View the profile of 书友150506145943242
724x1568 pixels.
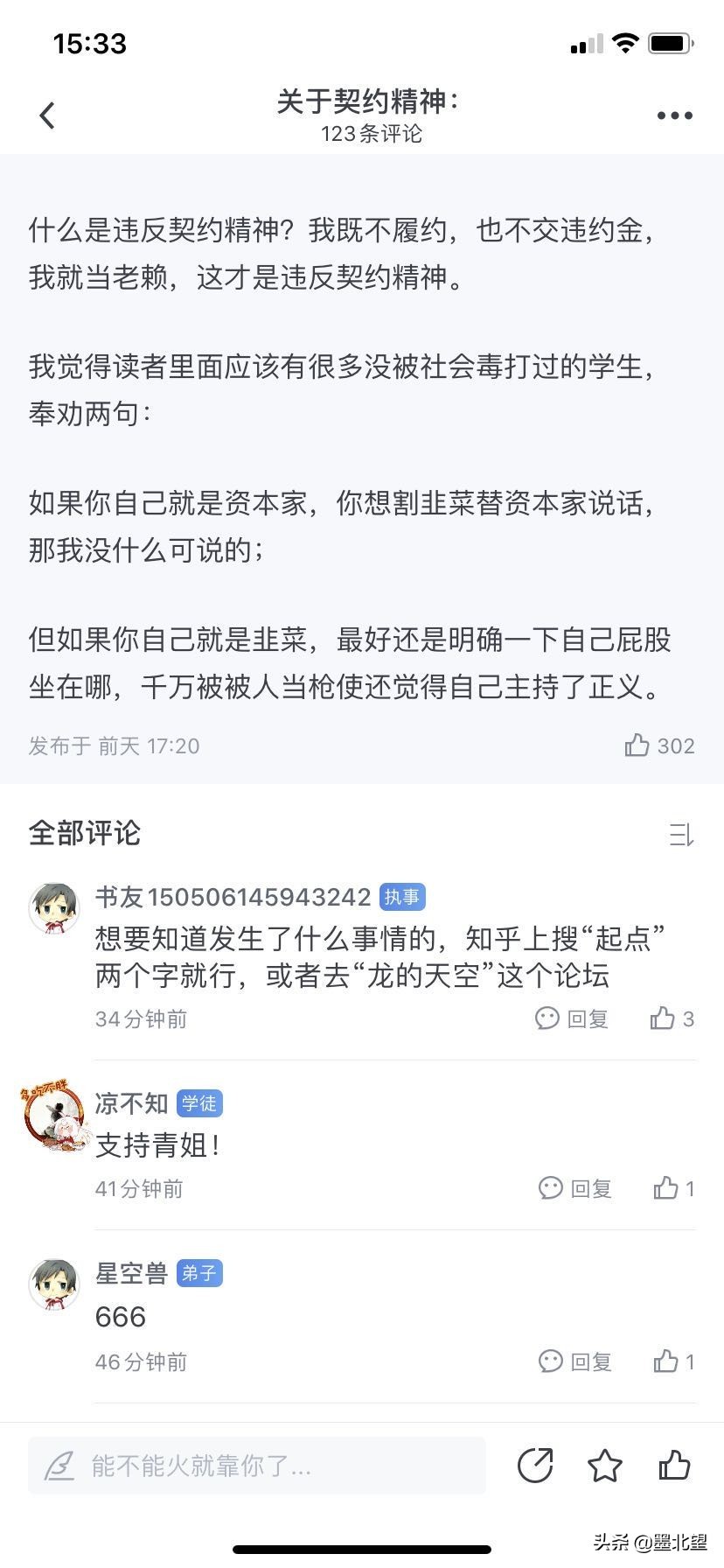[54, 908]
